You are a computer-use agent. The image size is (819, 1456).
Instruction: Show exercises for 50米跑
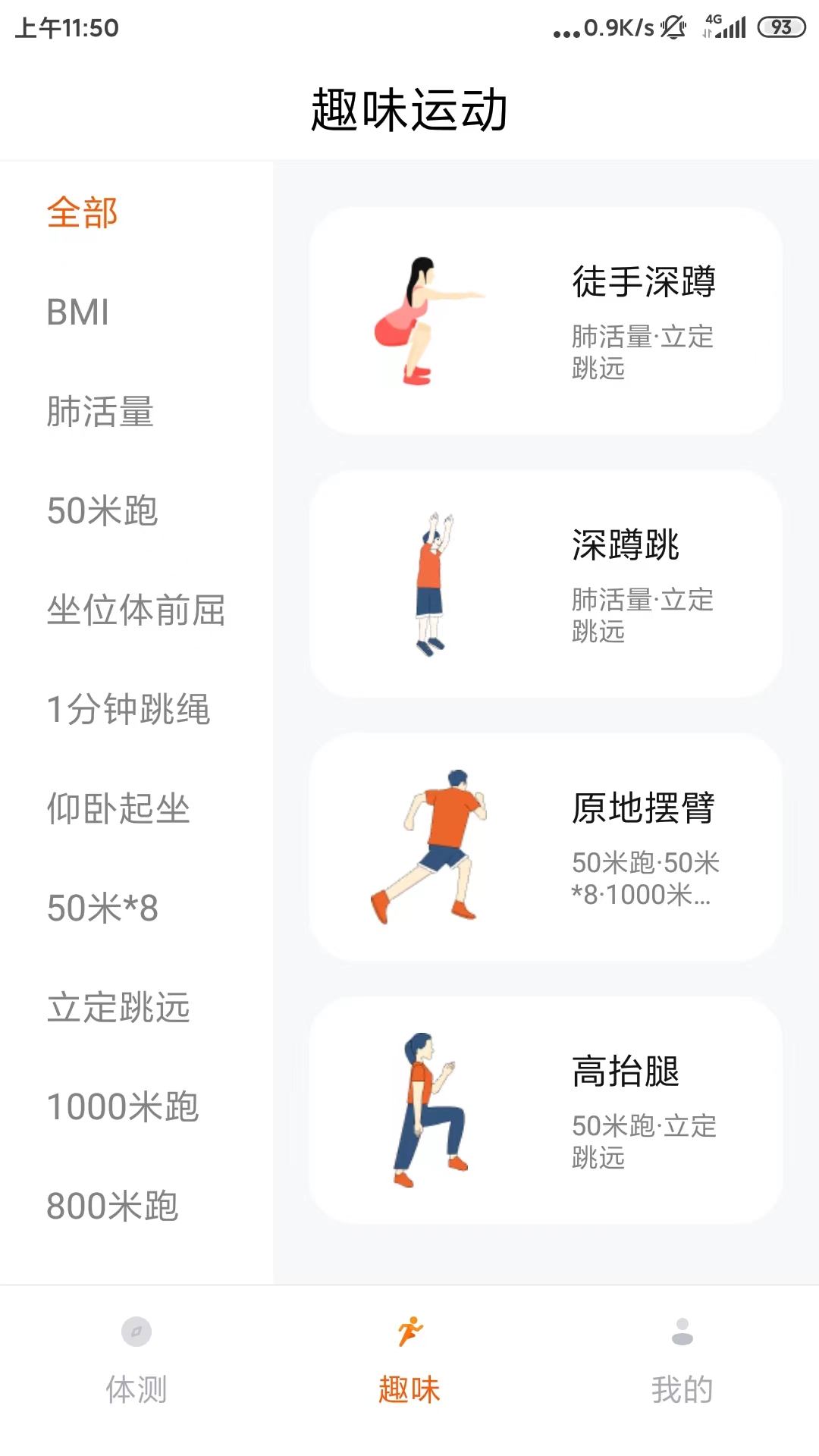[x=102, y=511]
